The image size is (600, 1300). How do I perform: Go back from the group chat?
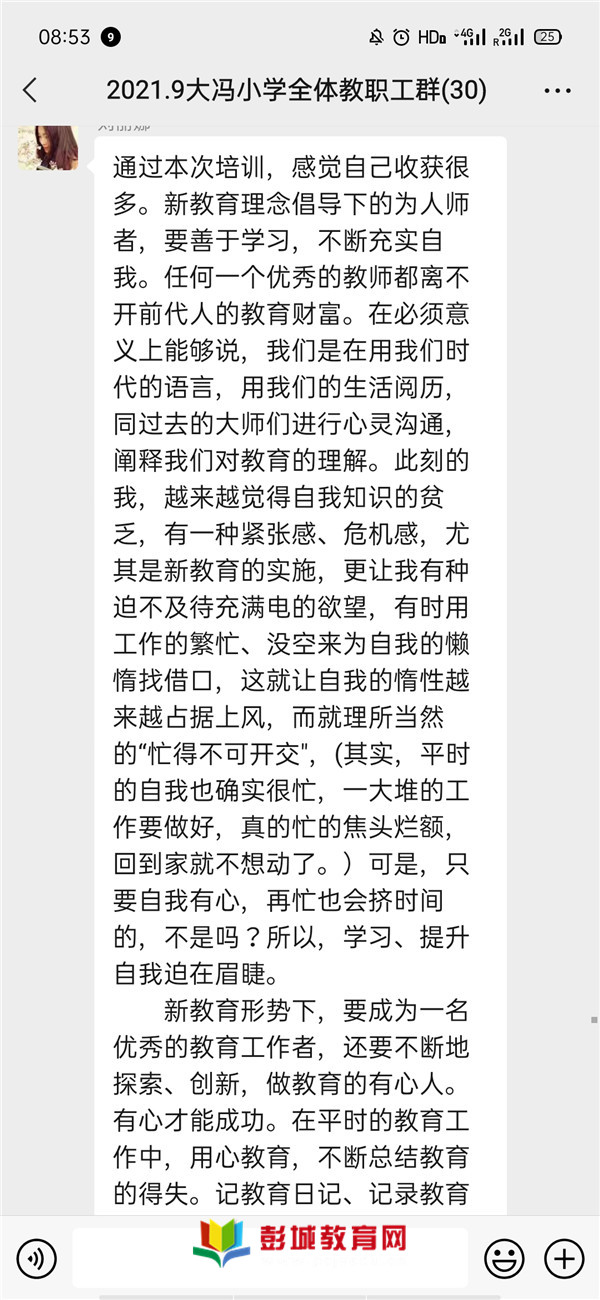tap(30, 91)
